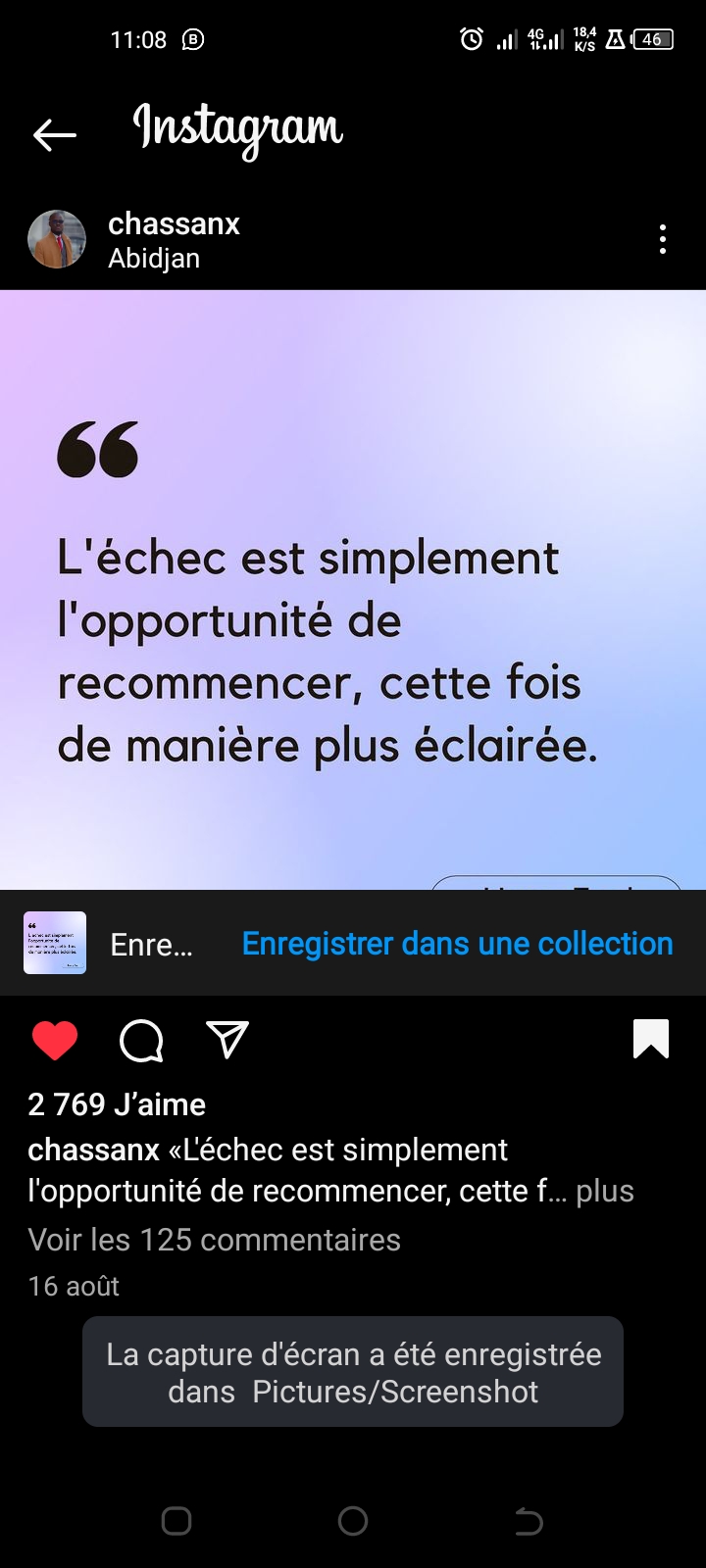Unlike the post with the red heart
Screen dimensions: 706x1568
(55, 1040)
